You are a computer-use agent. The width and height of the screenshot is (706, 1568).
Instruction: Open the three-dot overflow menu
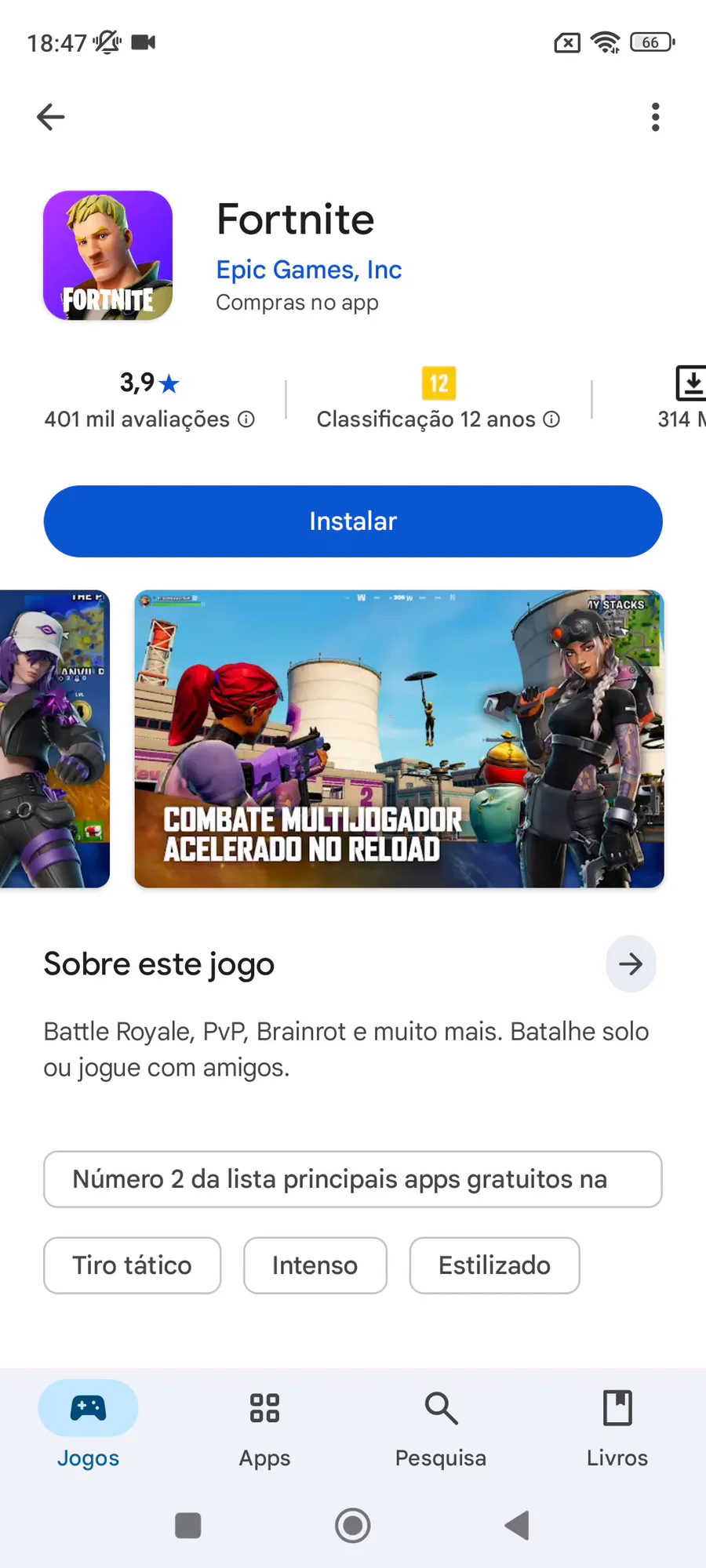pos(655,118)
